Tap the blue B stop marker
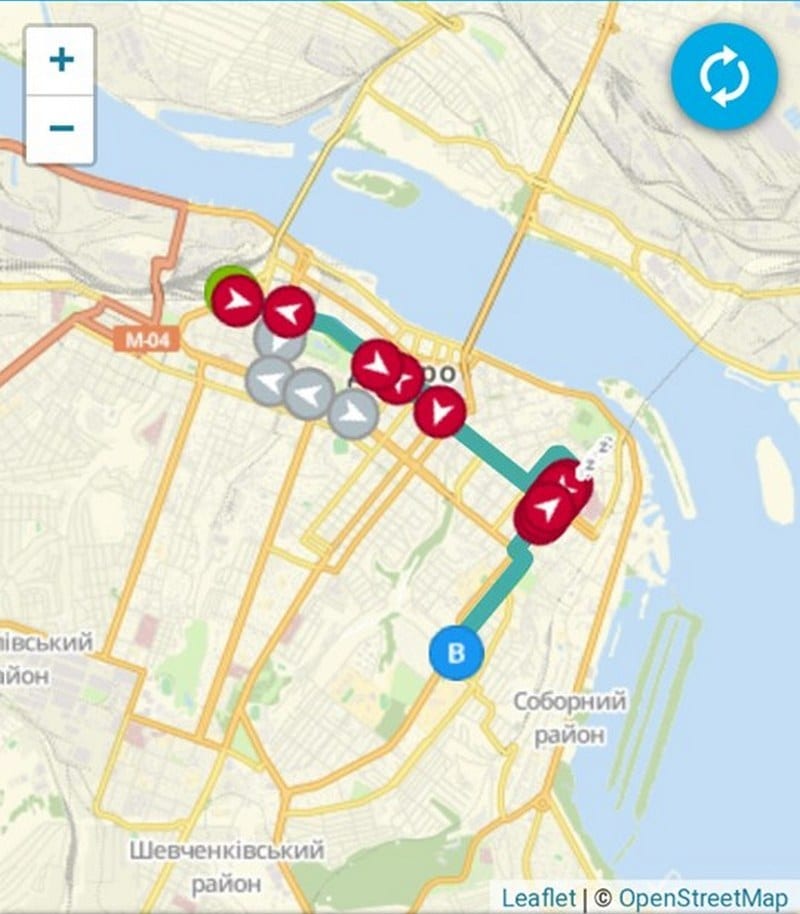 [456, 653]
